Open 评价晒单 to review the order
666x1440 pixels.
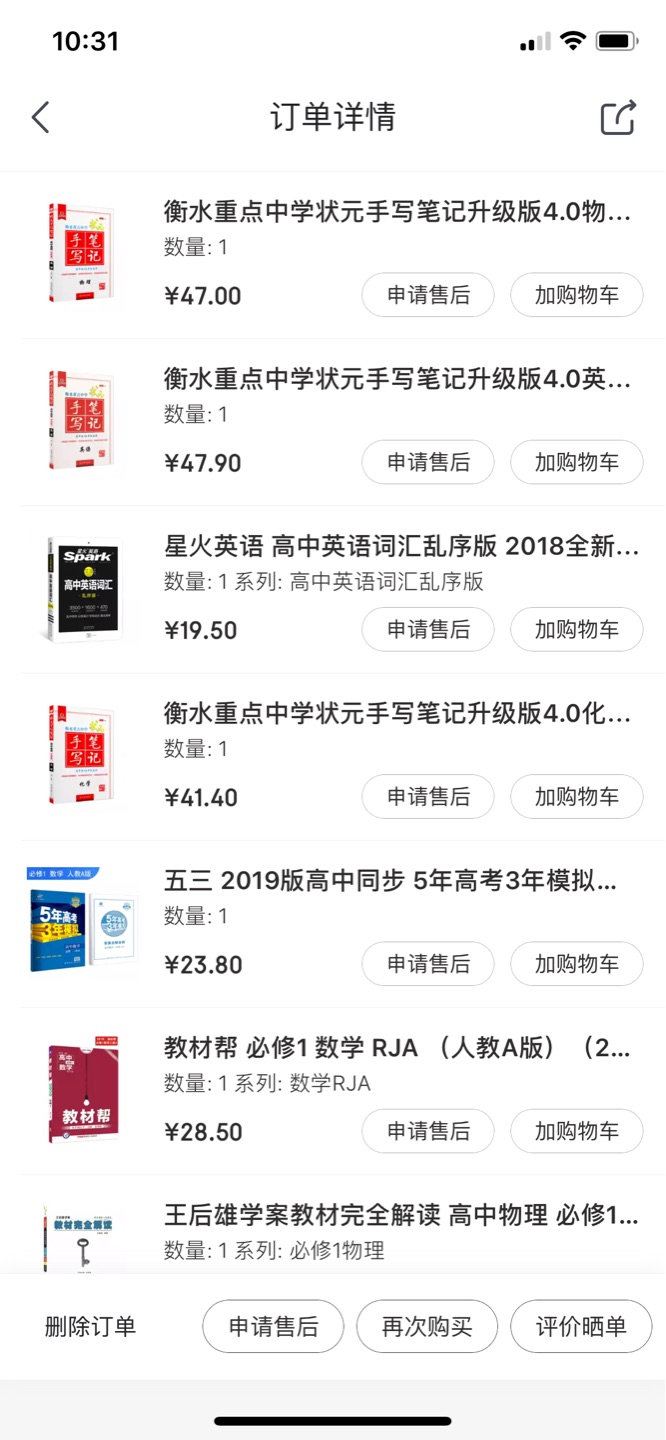581,1327
